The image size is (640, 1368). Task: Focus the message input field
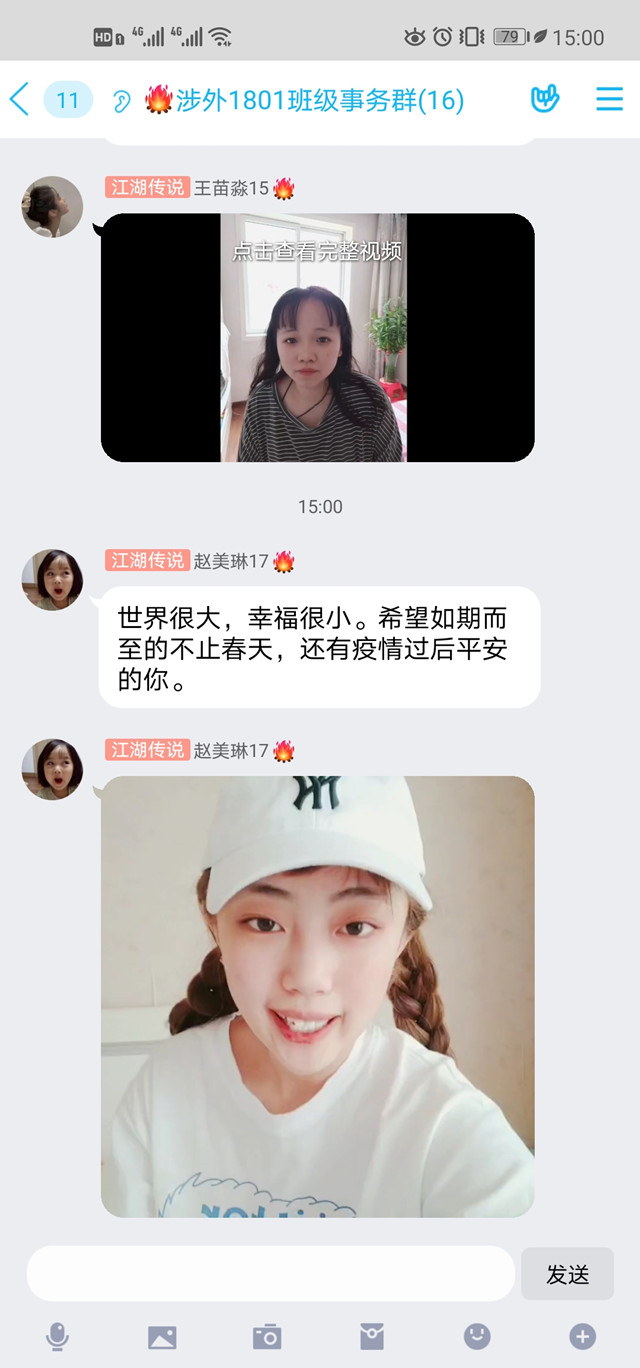tap(270, 1273)
